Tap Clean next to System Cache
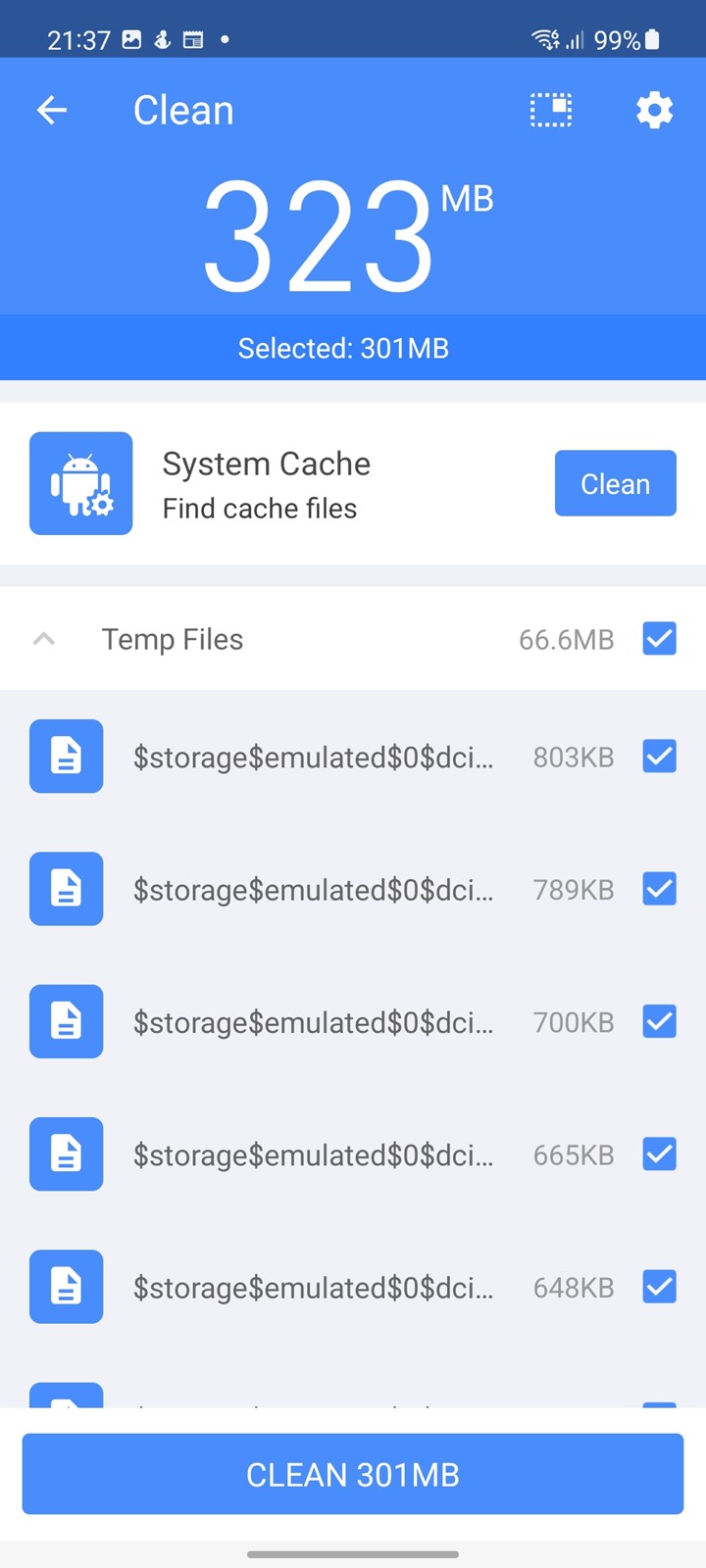The image size is (706, 1568). tap(616, 483)
